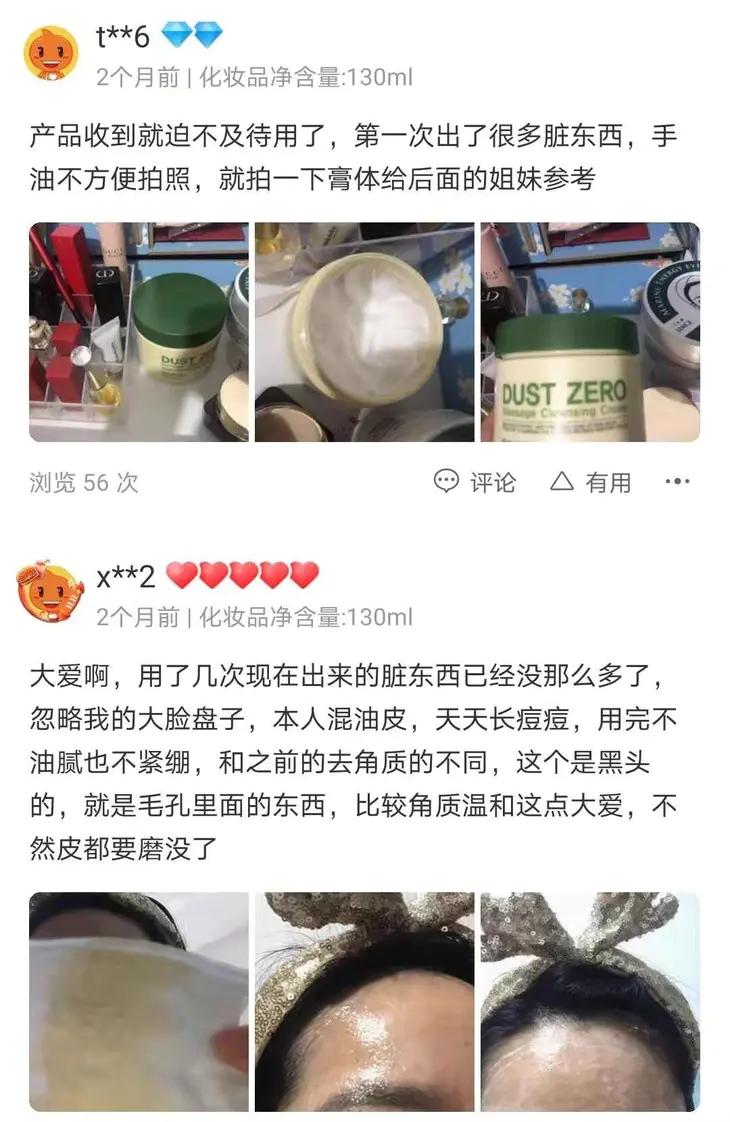Open the overflow menu on t**6's review
The height and width of the screenshot is (1122, 730).
[678, 482]
